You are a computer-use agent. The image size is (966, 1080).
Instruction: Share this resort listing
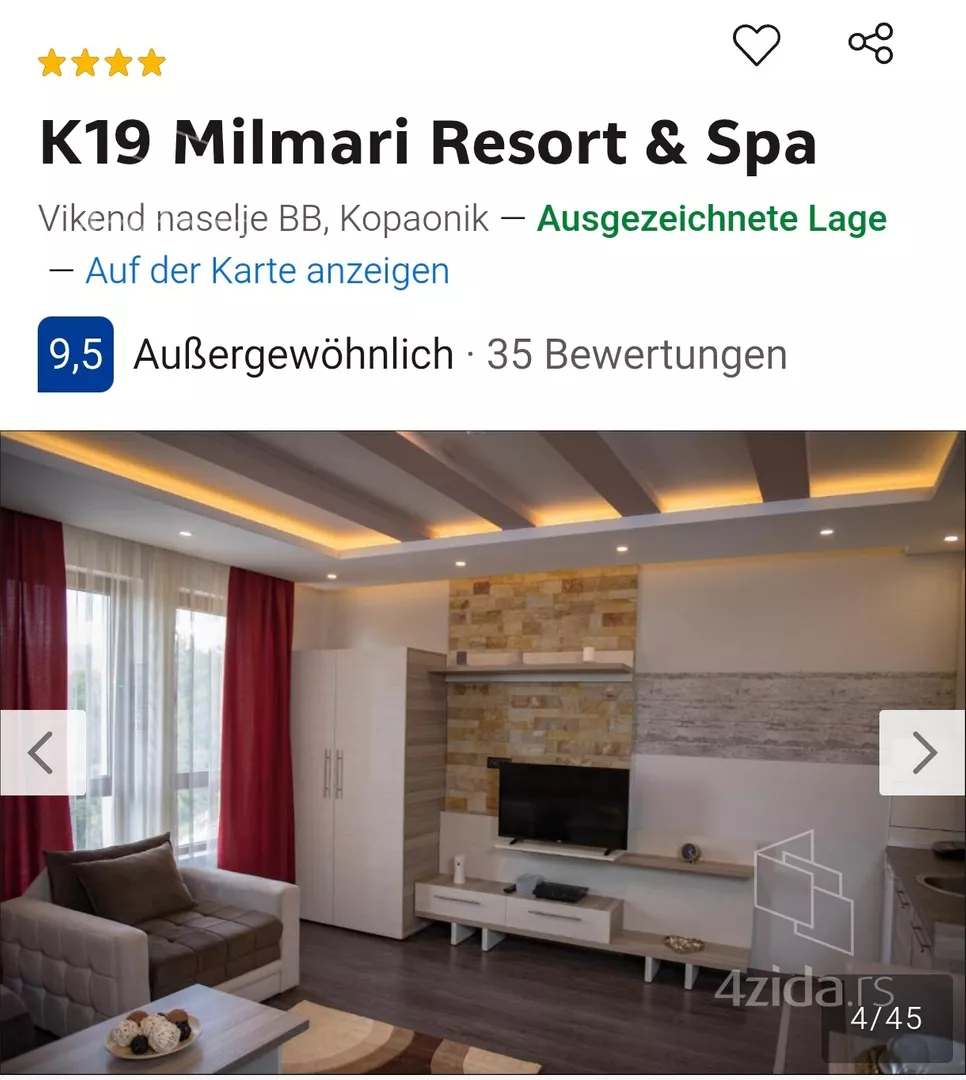(x=870, y=44)
